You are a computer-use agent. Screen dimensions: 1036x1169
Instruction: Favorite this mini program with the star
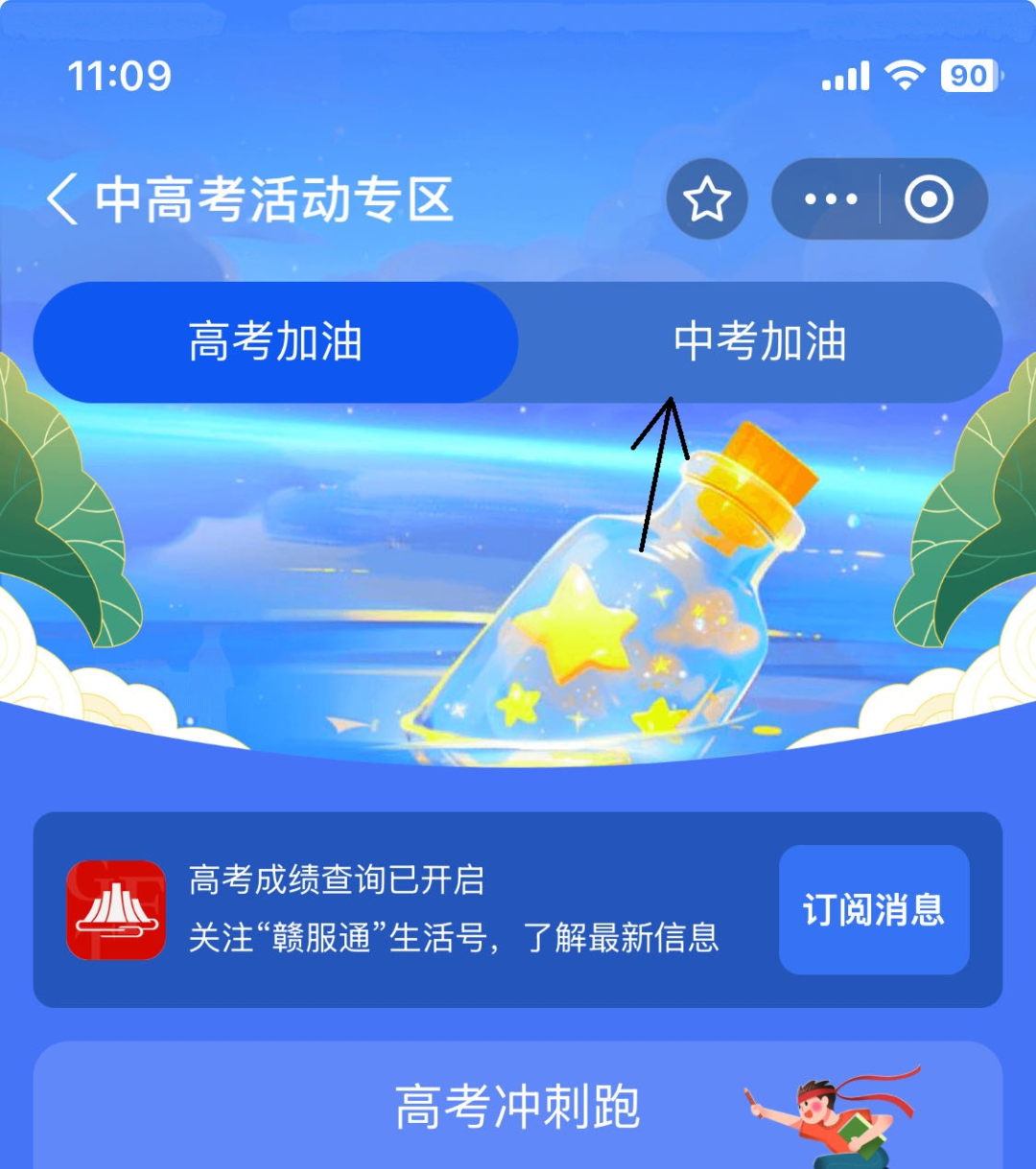click(707, 199)
